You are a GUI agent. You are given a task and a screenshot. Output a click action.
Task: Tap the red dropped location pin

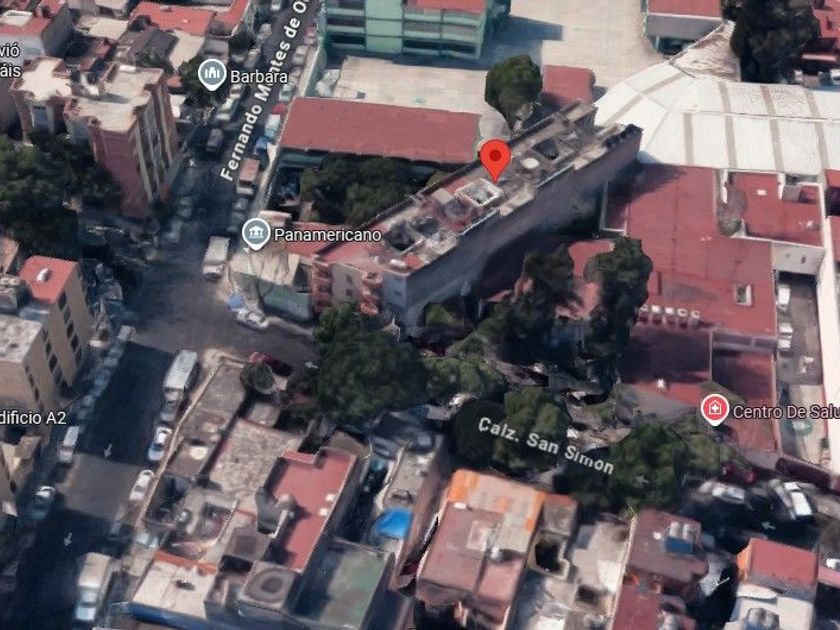[495, 160]
